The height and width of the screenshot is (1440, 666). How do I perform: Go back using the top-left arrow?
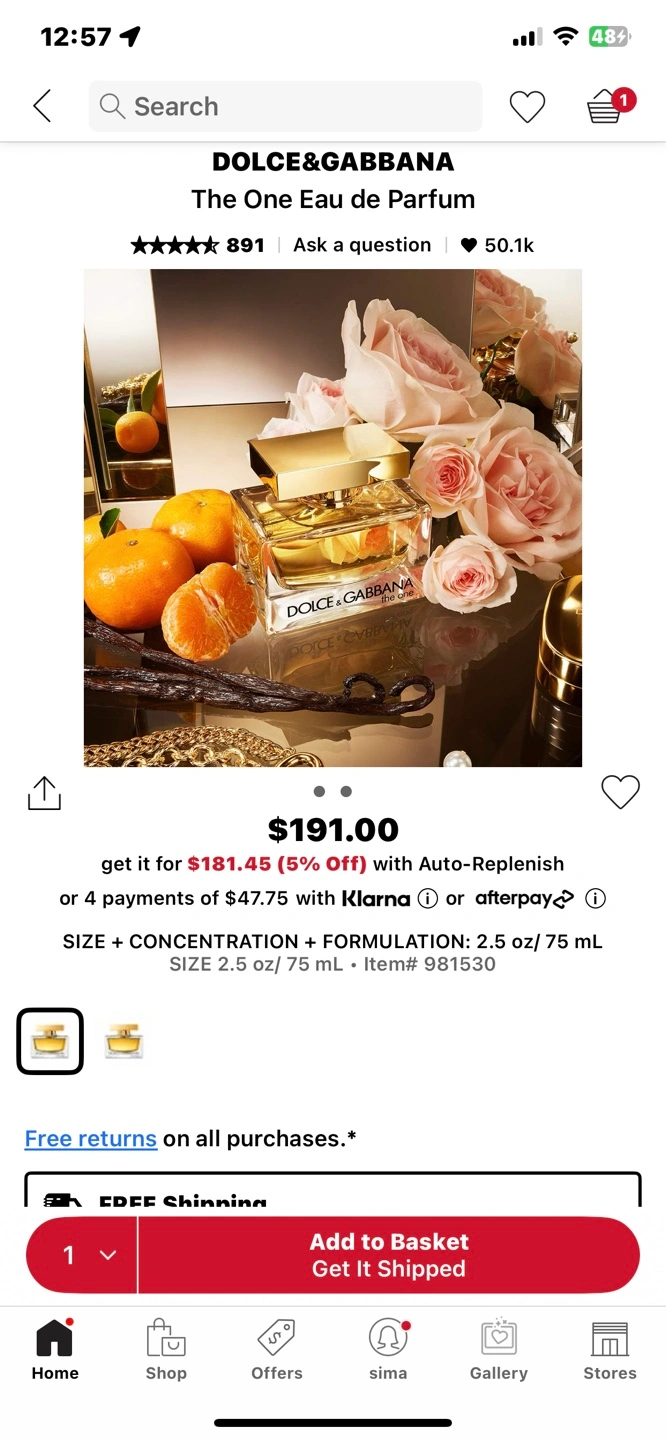point(42,106)
